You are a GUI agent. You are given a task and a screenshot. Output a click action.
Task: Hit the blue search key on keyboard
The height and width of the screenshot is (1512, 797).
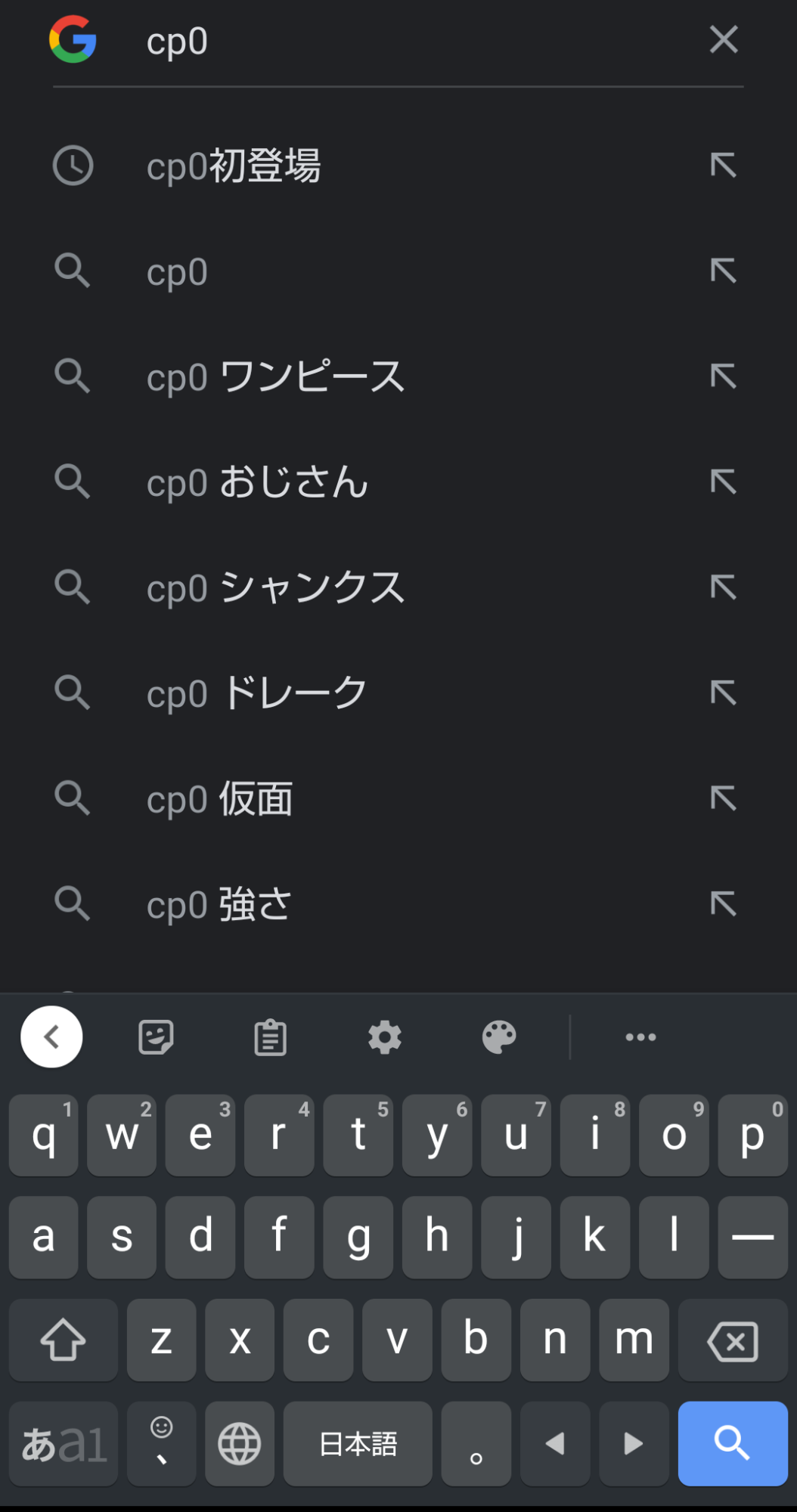pos(733,1443)
